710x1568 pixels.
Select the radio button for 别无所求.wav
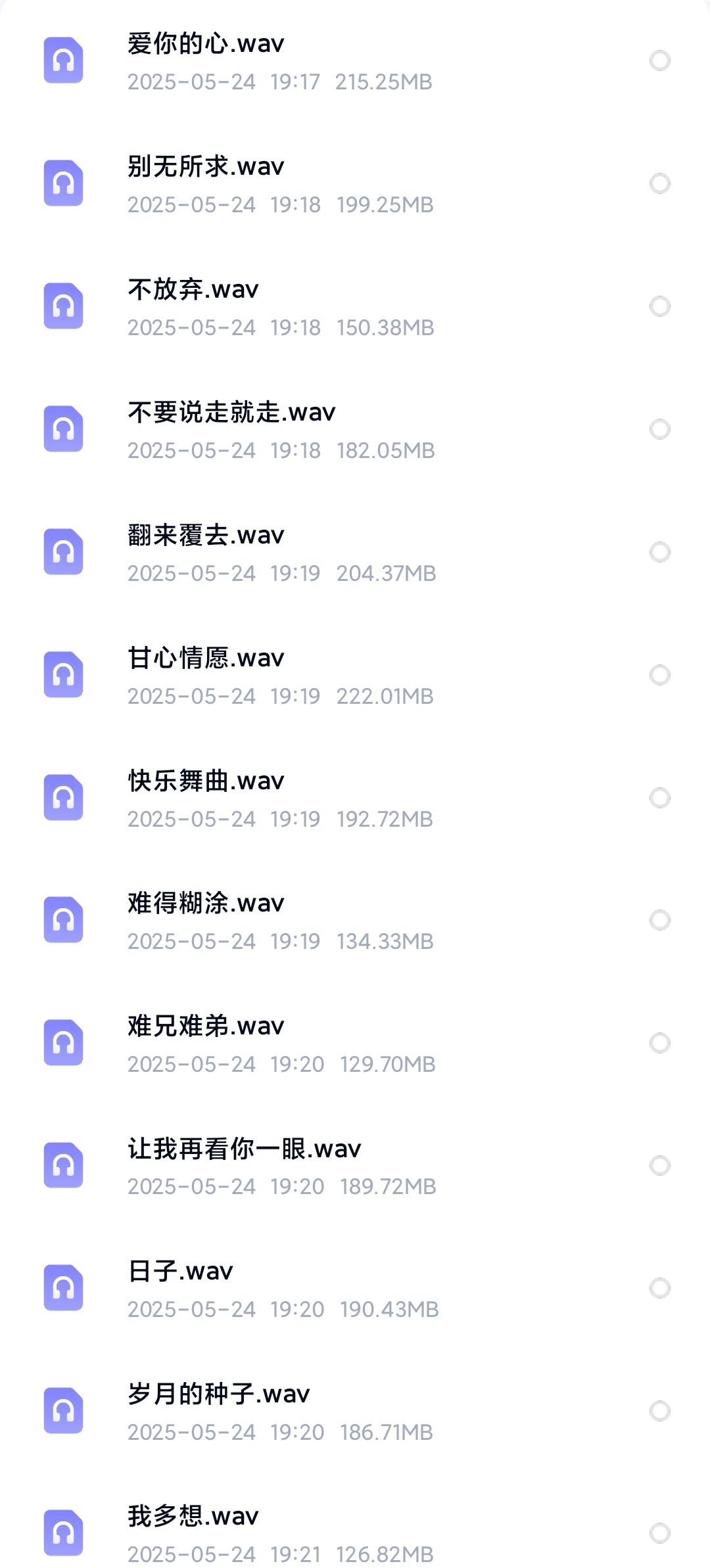point(659,183)
